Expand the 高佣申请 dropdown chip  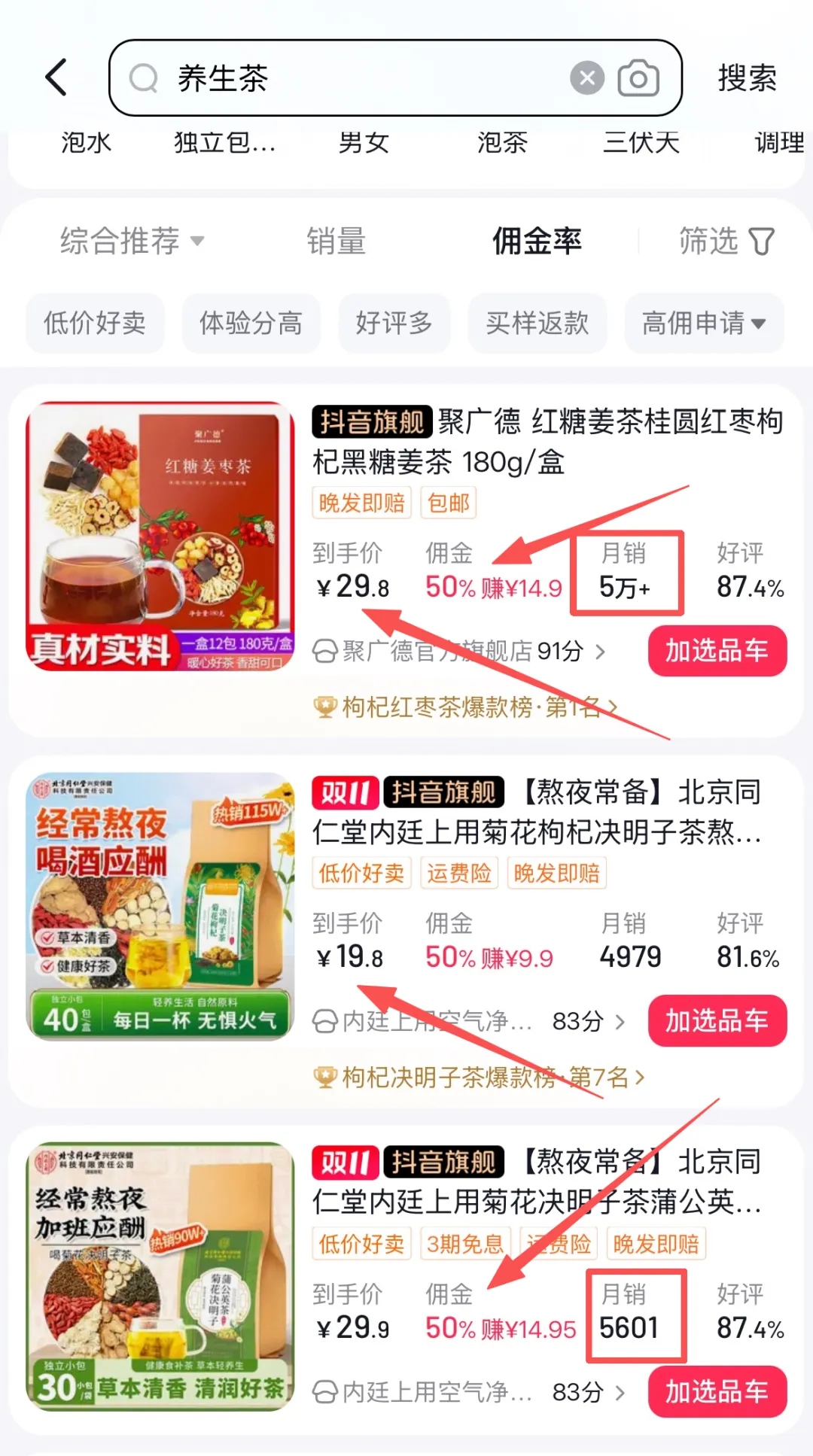pos(703,324)
